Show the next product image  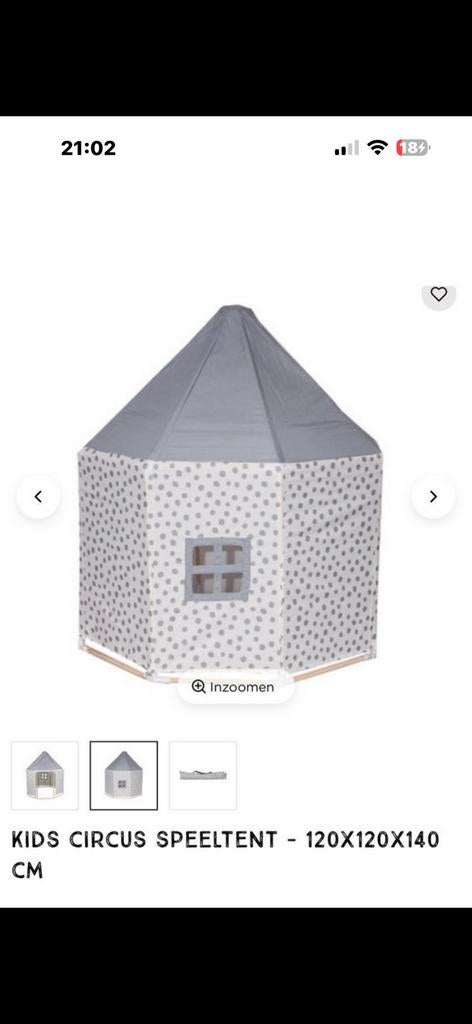click(x=433, y=496)
